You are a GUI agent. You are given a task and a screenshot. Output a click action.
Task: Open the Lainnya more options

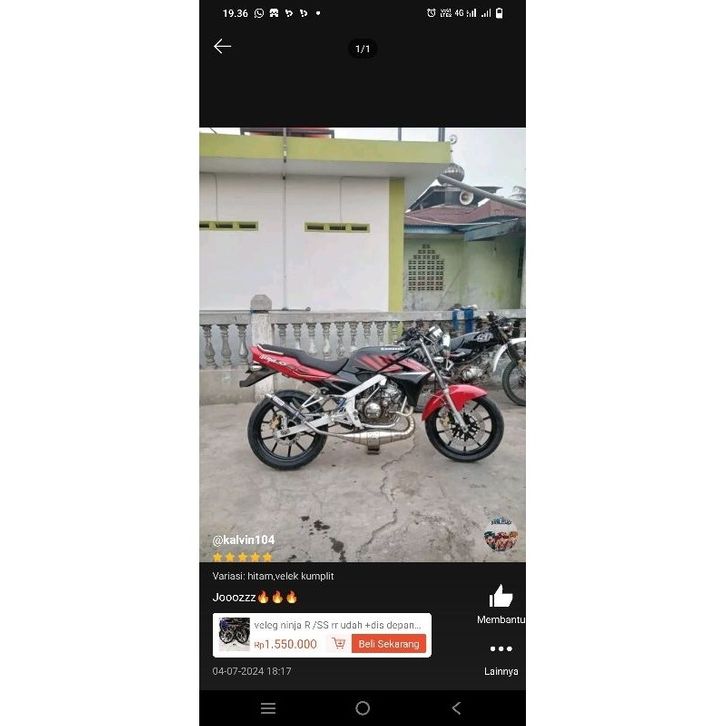click(501, 650)
